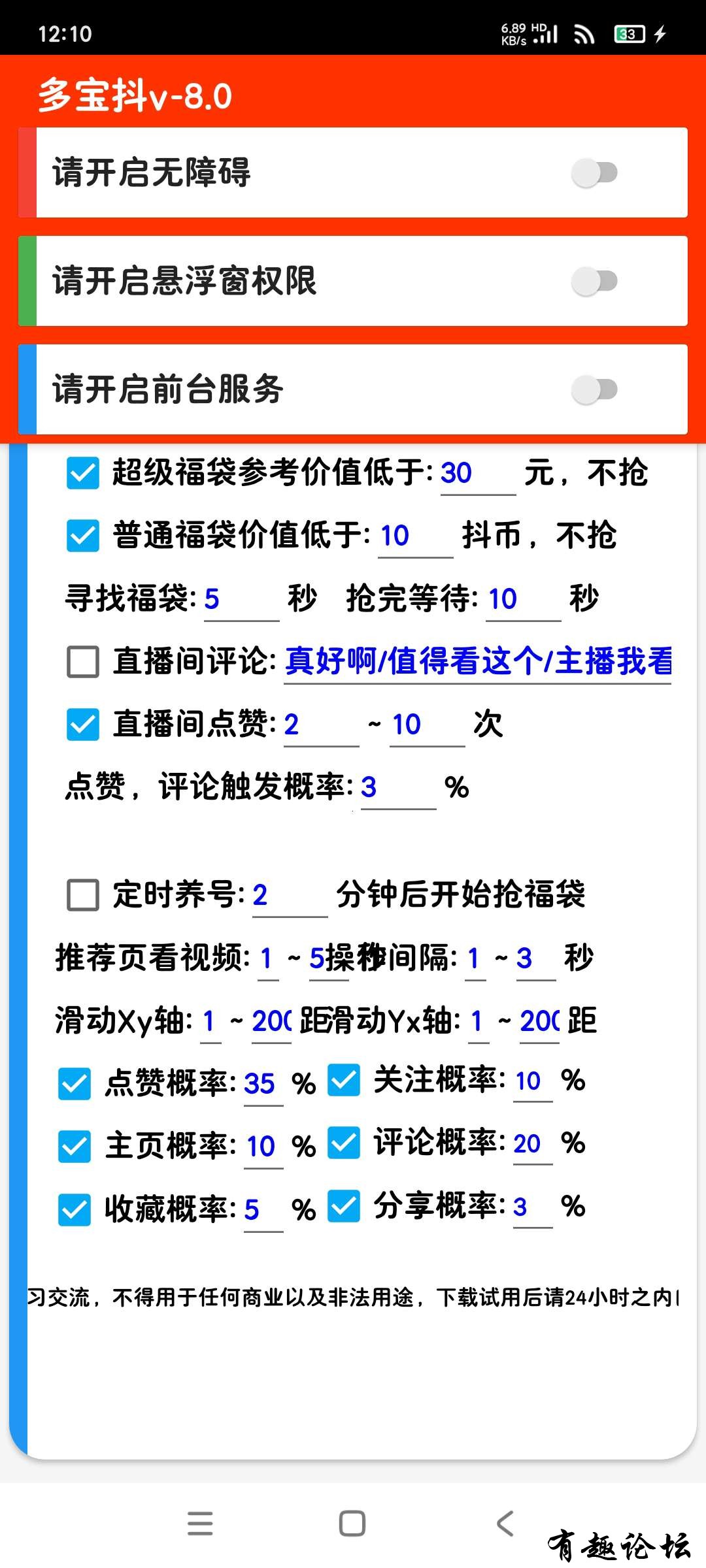Enable the 请开启悬浮窗权限 switch
The image size is (706, 1568).
[594, 282]
